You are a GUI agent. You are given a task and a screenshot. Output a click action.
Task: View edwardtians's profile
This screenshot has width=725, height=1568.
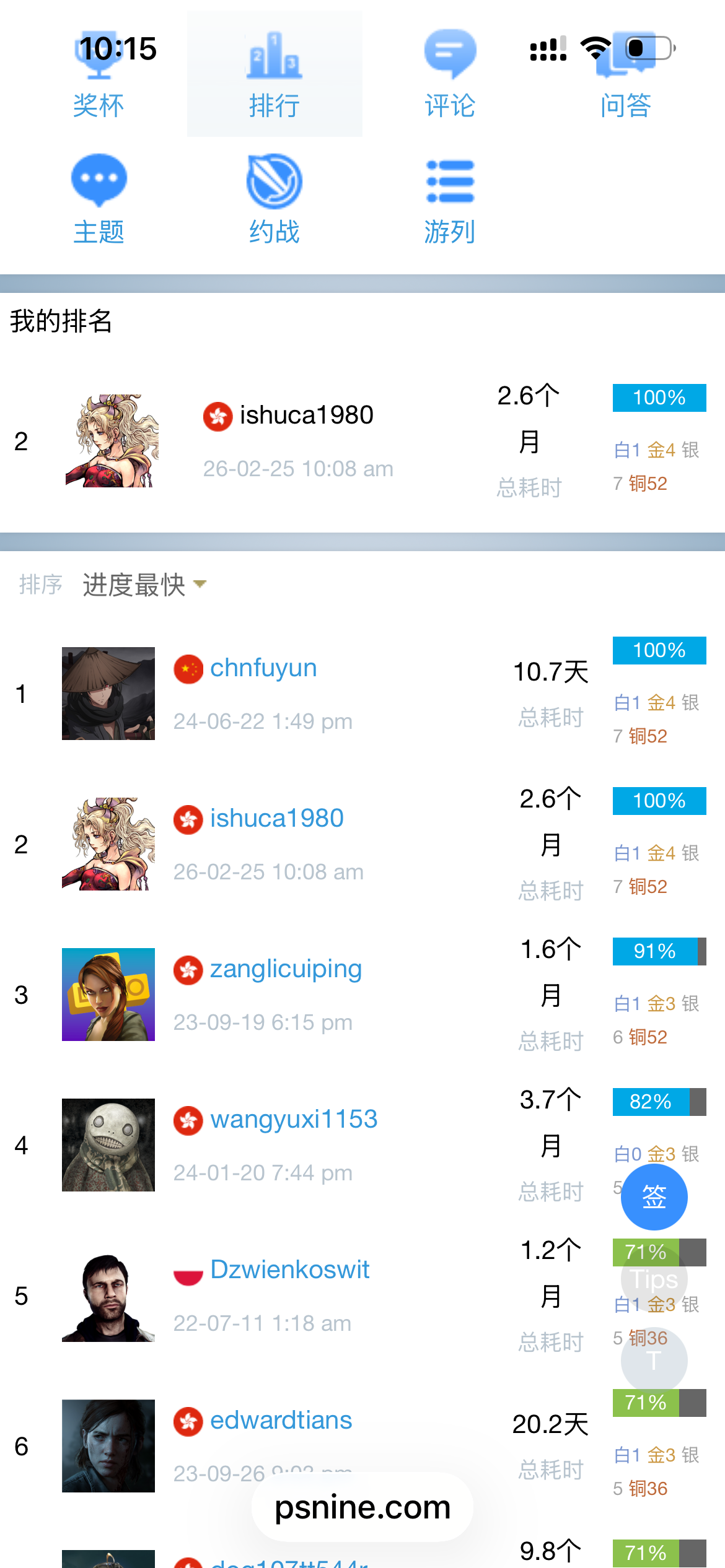point(281,1421)
